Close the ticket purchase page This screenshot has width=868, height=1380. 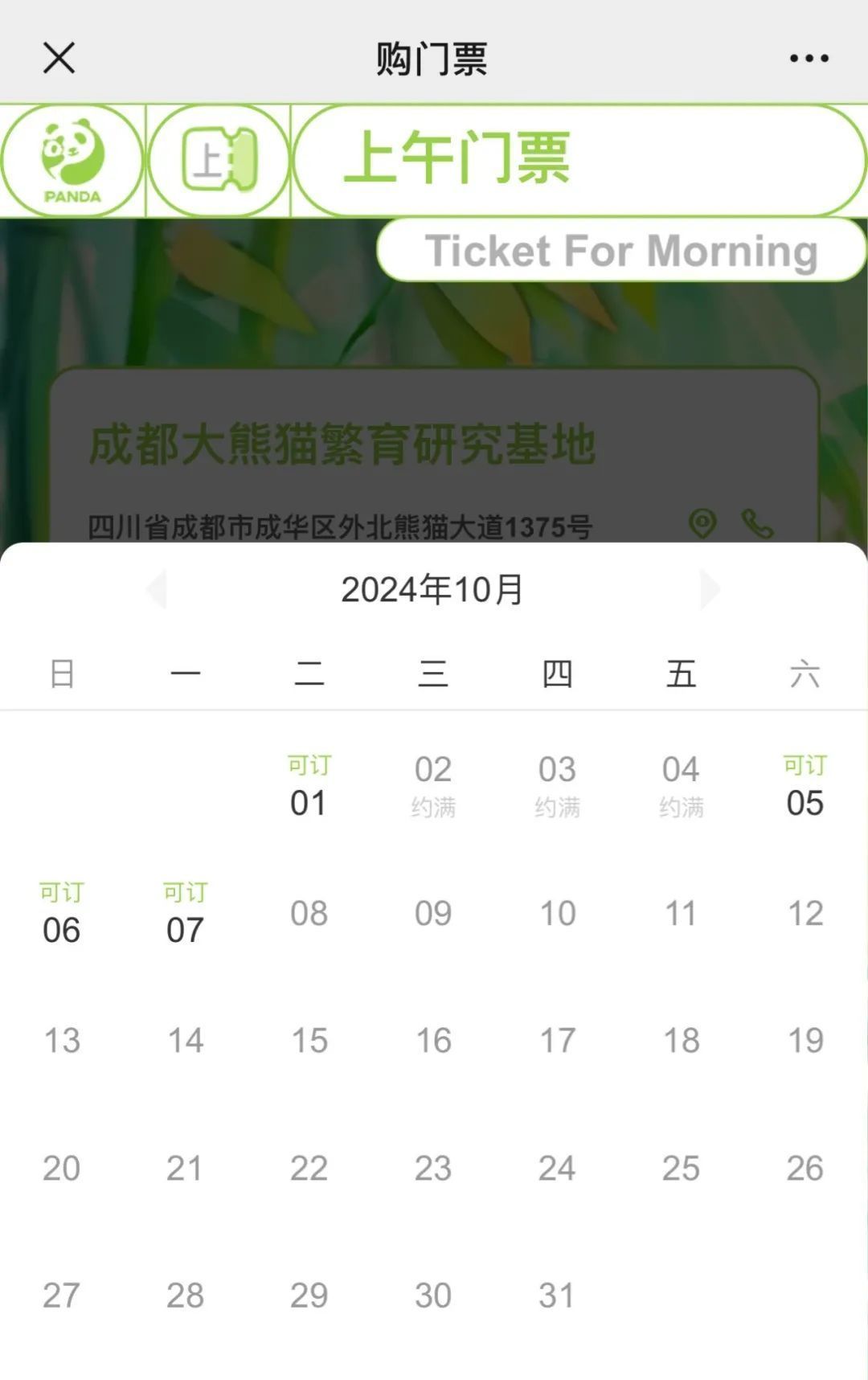tap(59, 58)
